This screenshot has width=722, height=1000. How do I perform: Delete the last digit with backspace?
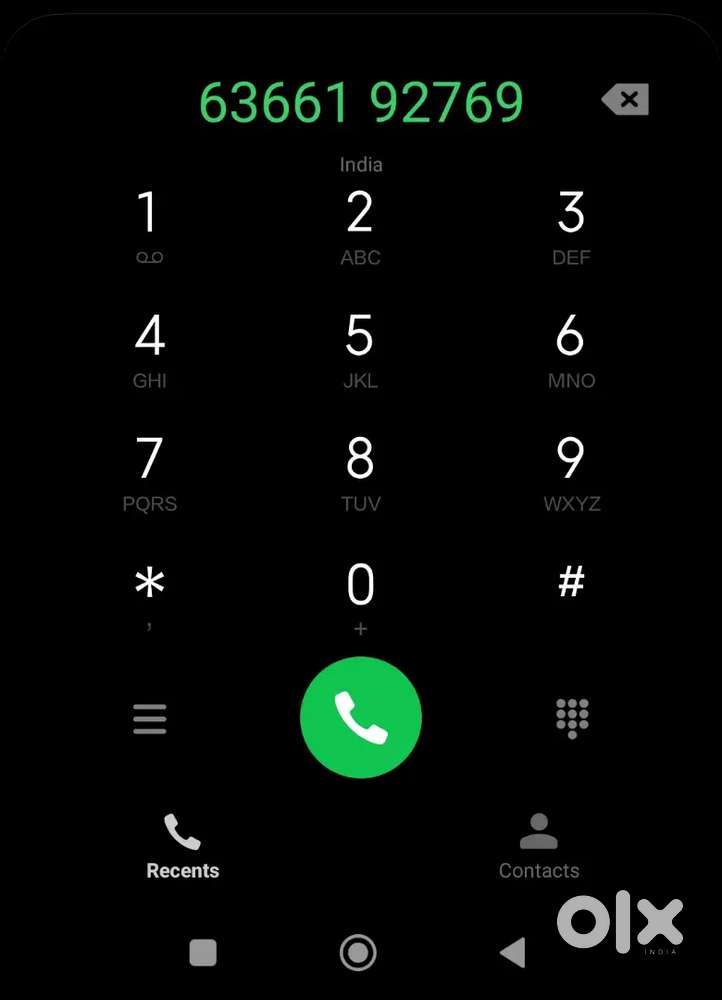click(626, 99)
